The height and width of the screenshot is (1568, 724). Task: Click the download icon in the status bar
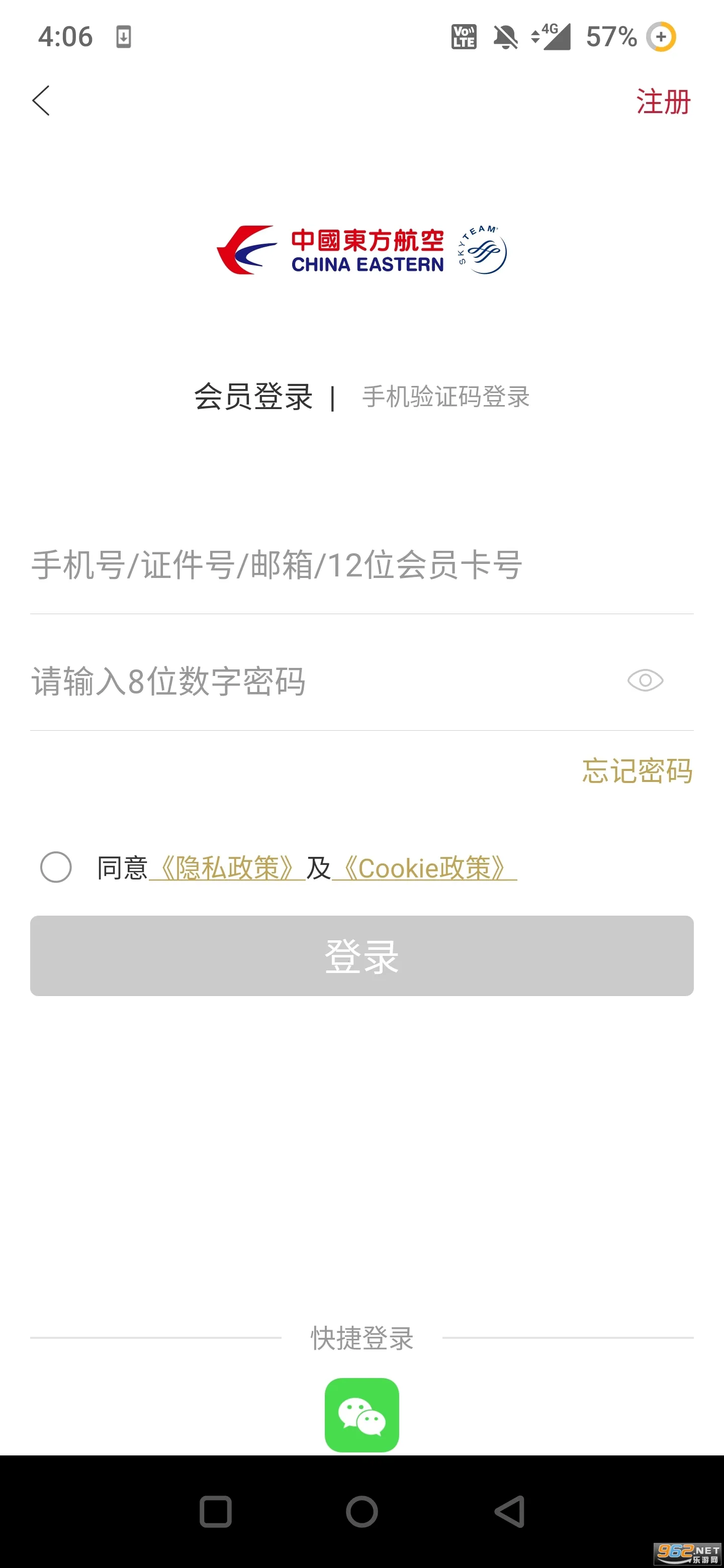click(x=125, y=38)
